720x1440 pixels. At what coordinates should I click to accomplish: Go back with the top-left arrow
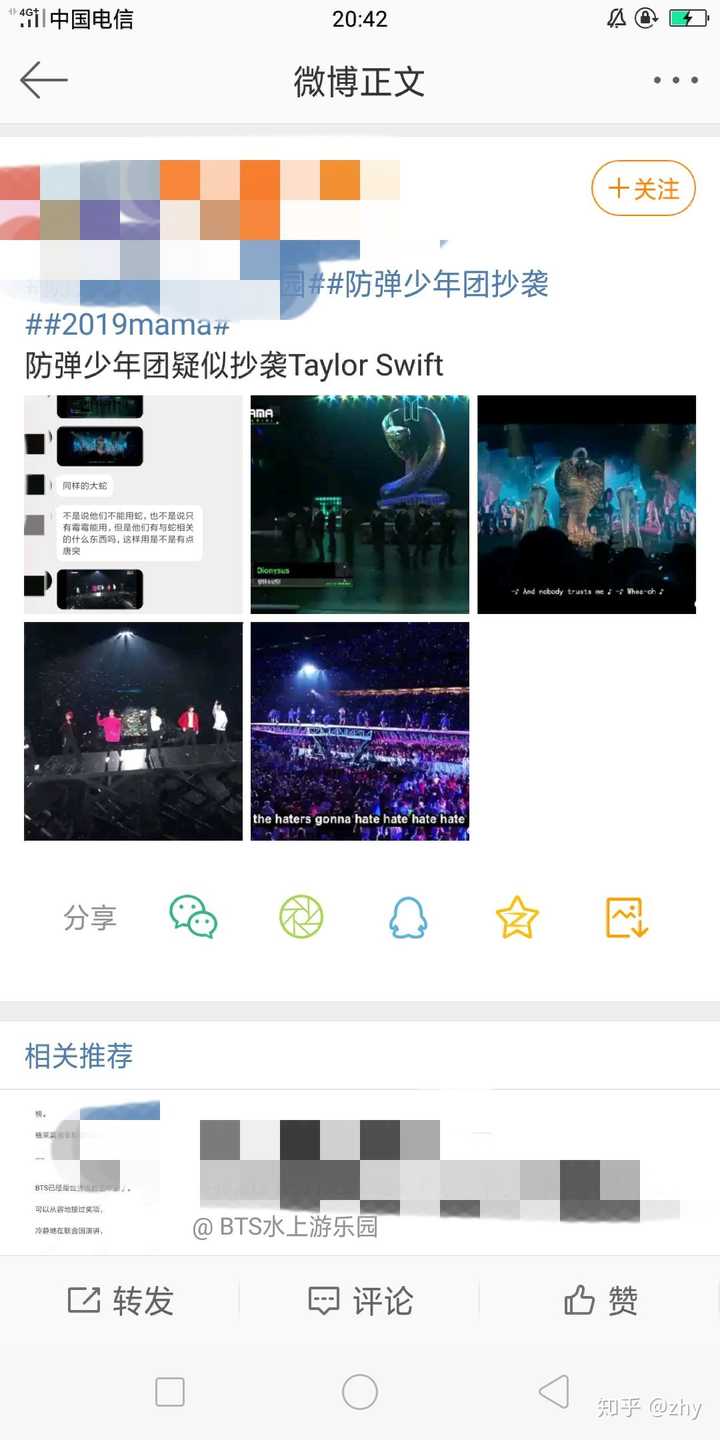click(x=43, y=79)
